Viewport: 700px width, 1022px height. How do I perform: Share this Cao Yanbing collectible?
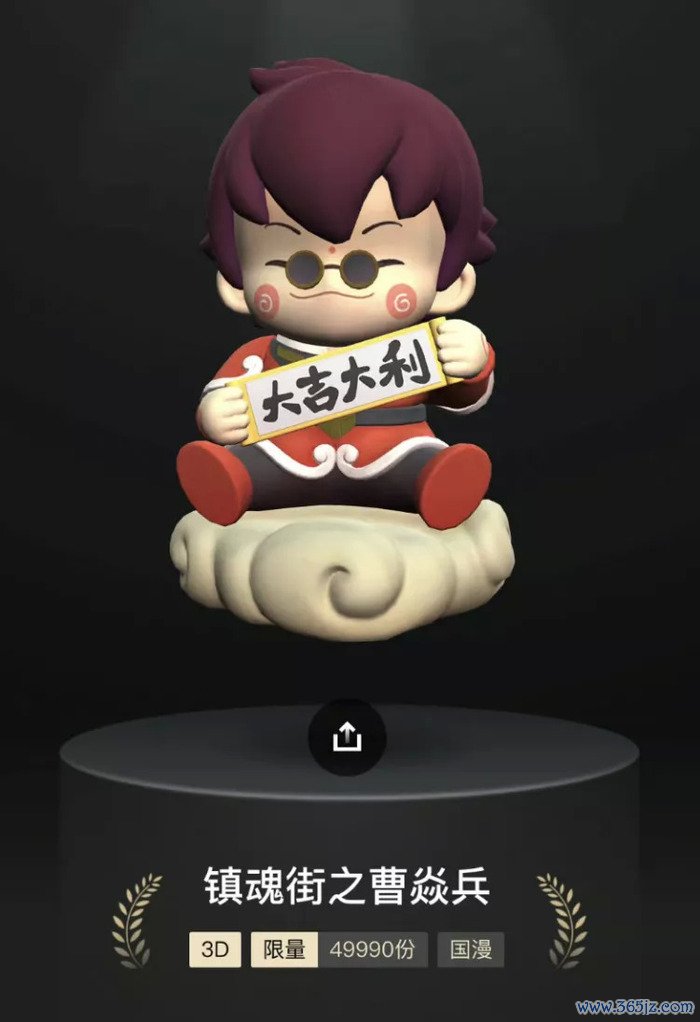tap(347, 738)
